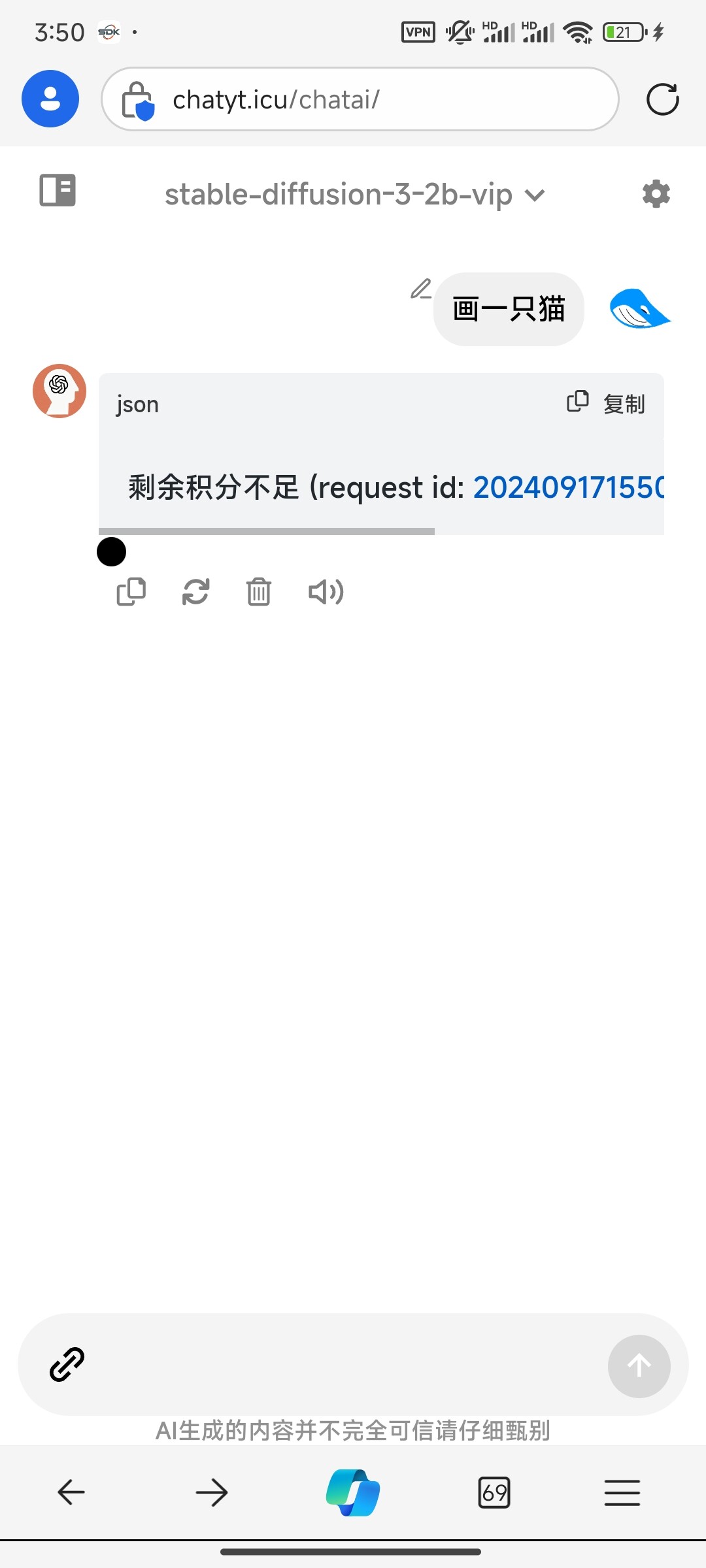Reload the current page
Screen dimensions: 706x1568
tap(662, 99)
